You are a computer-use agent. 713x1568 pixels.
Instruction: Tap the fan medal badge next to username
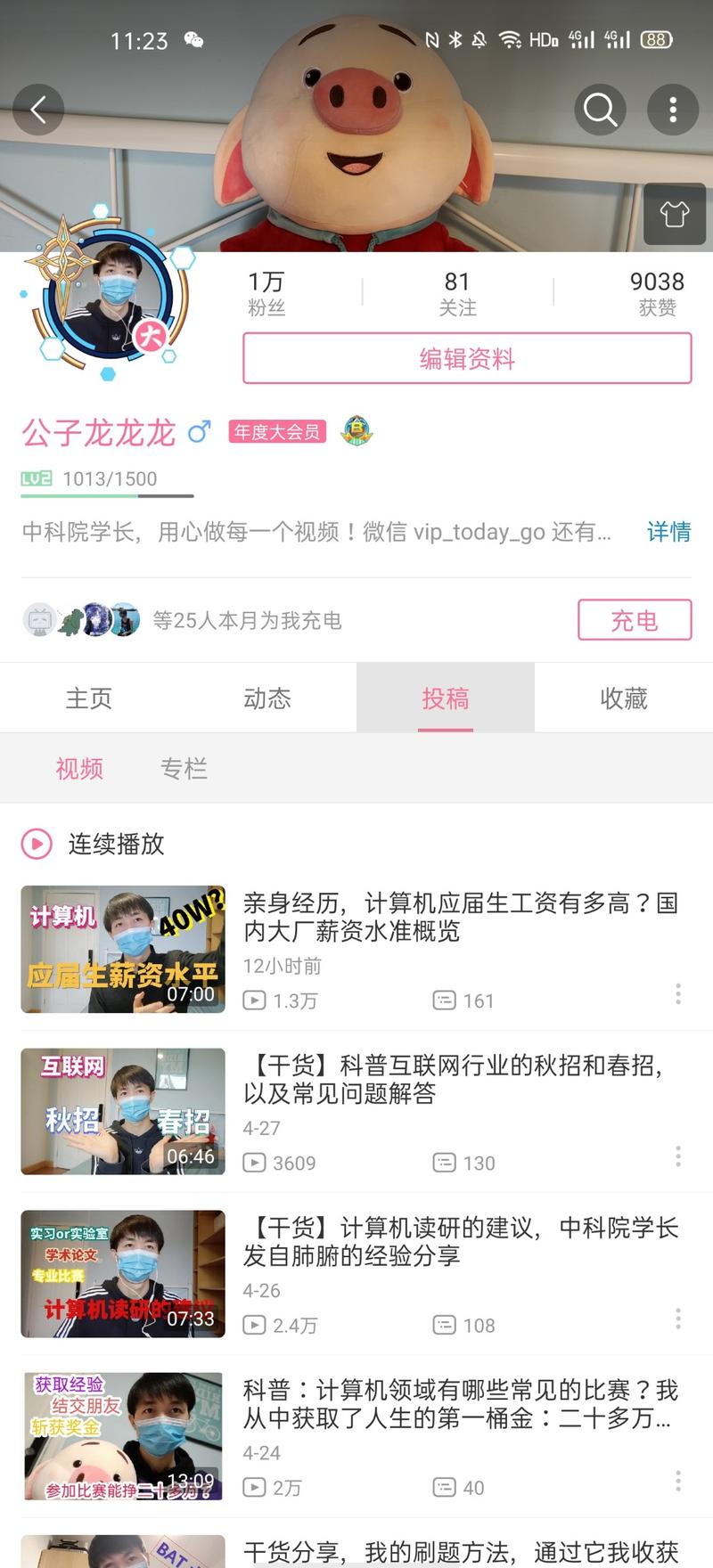[356, 430]
